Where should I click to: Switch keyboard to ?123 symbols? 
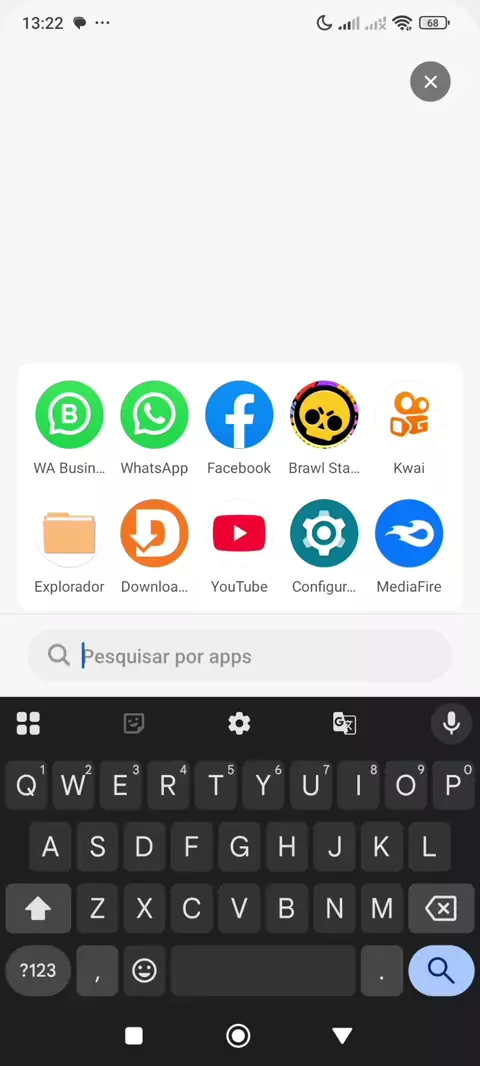38,970
